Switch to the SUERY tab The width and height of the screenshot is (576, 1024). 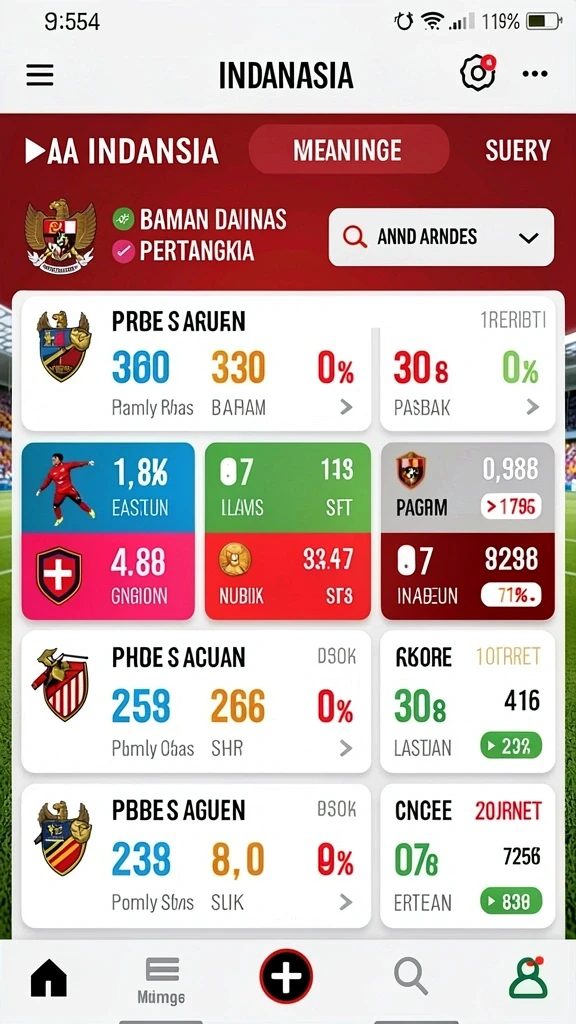[518, 150]
